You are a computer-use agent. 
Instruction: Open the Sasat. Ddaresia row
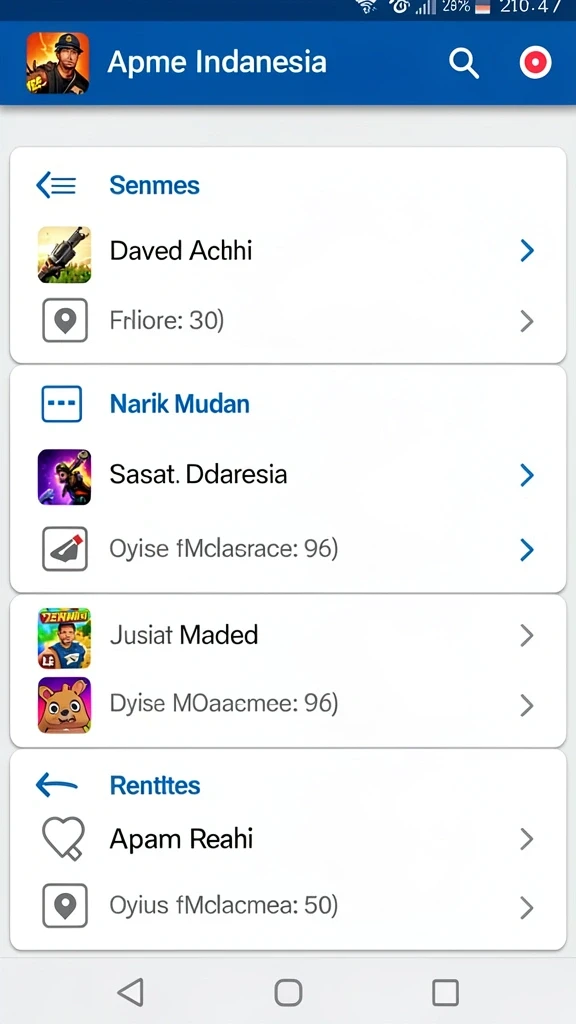coord(288,475)
